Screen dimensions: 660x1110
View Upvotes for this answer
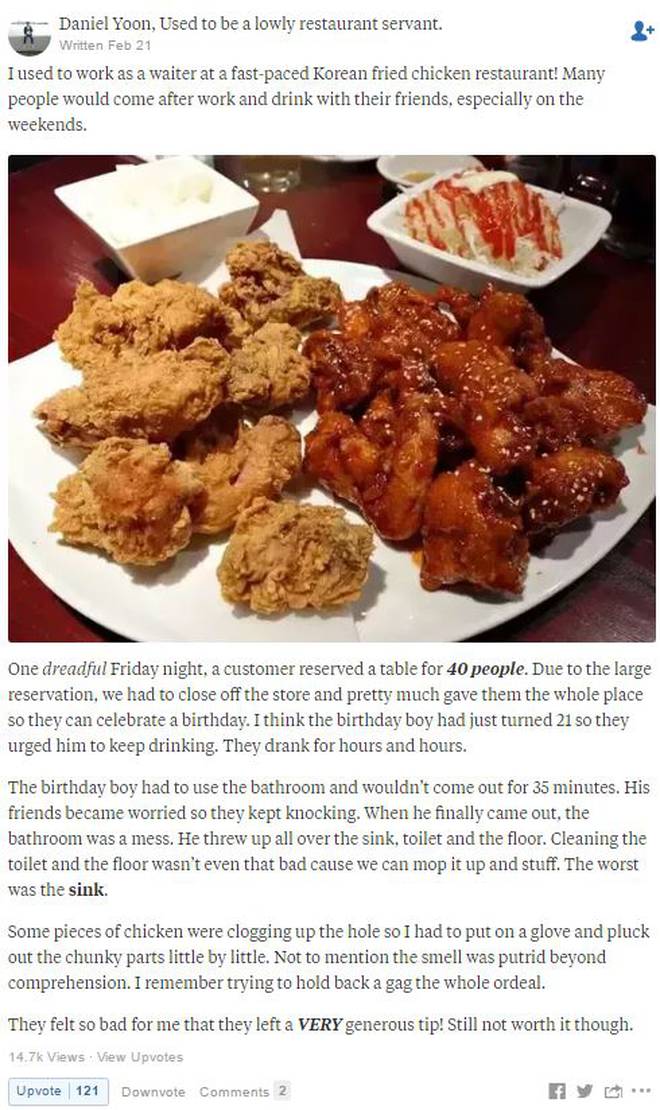click(140, 1057)
